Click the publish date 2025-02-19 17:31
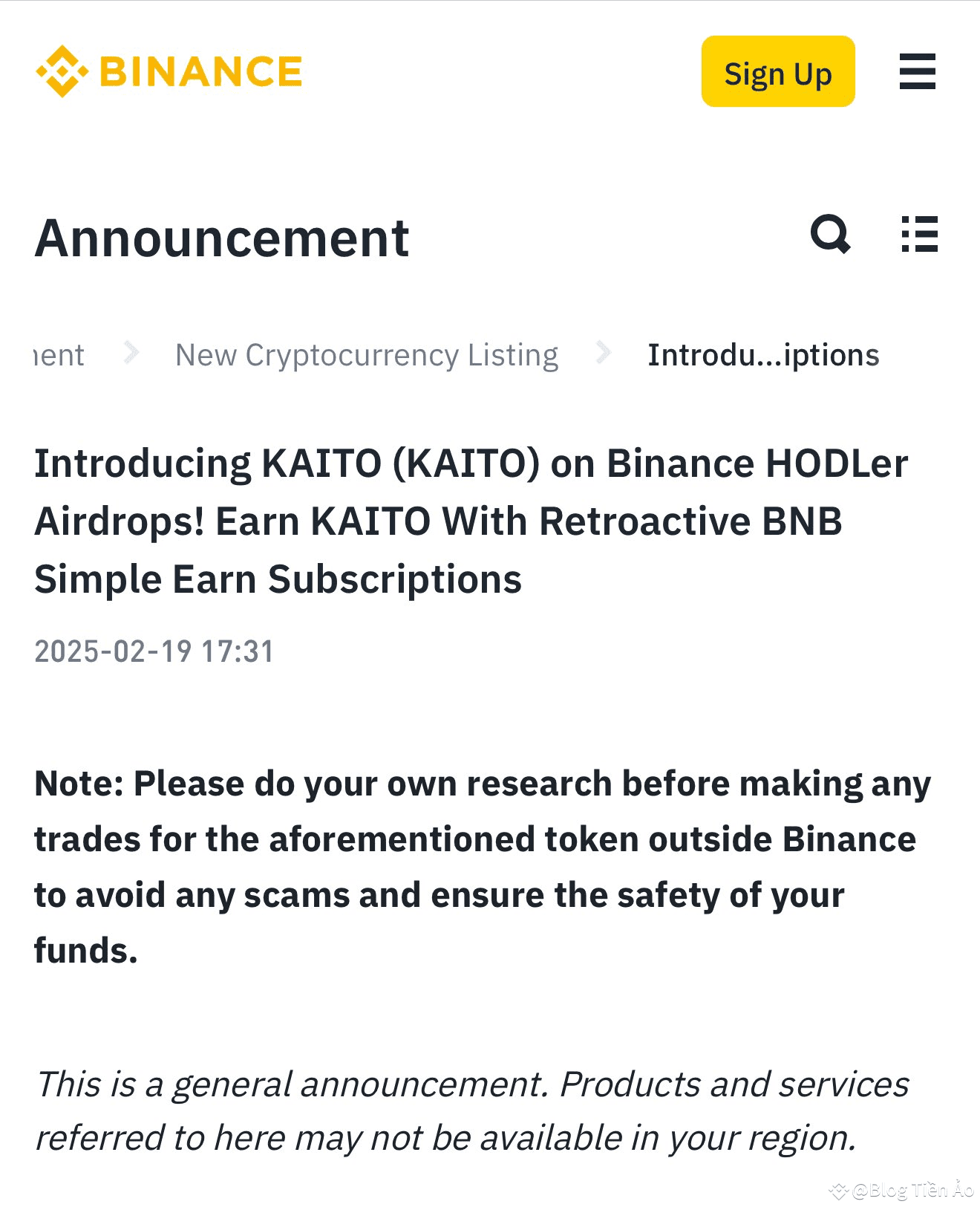980x1207 pixels. pyautogui.click(x=154, y=650)
